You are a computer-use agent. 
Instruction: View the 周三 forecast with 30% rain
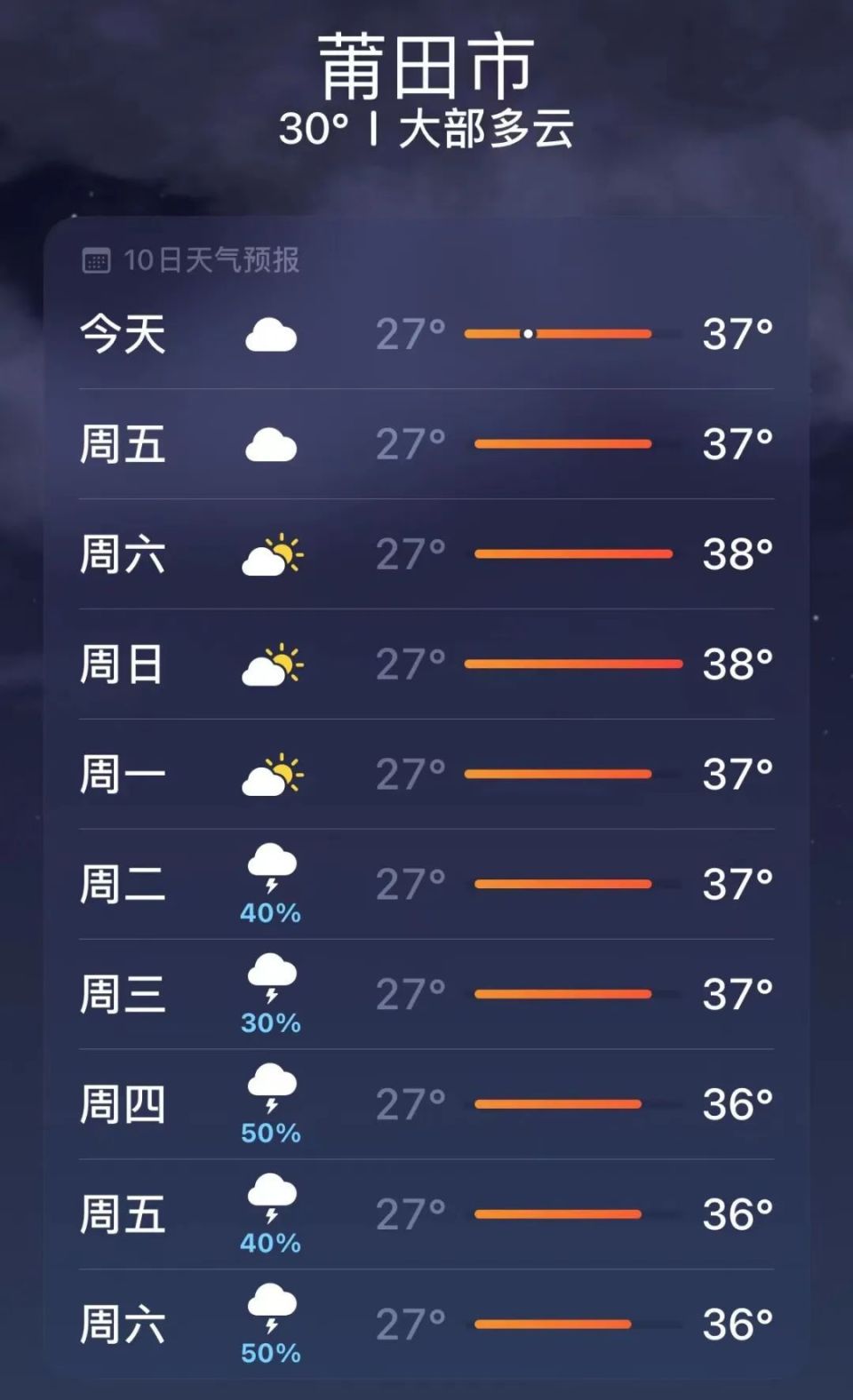[426, 995]
